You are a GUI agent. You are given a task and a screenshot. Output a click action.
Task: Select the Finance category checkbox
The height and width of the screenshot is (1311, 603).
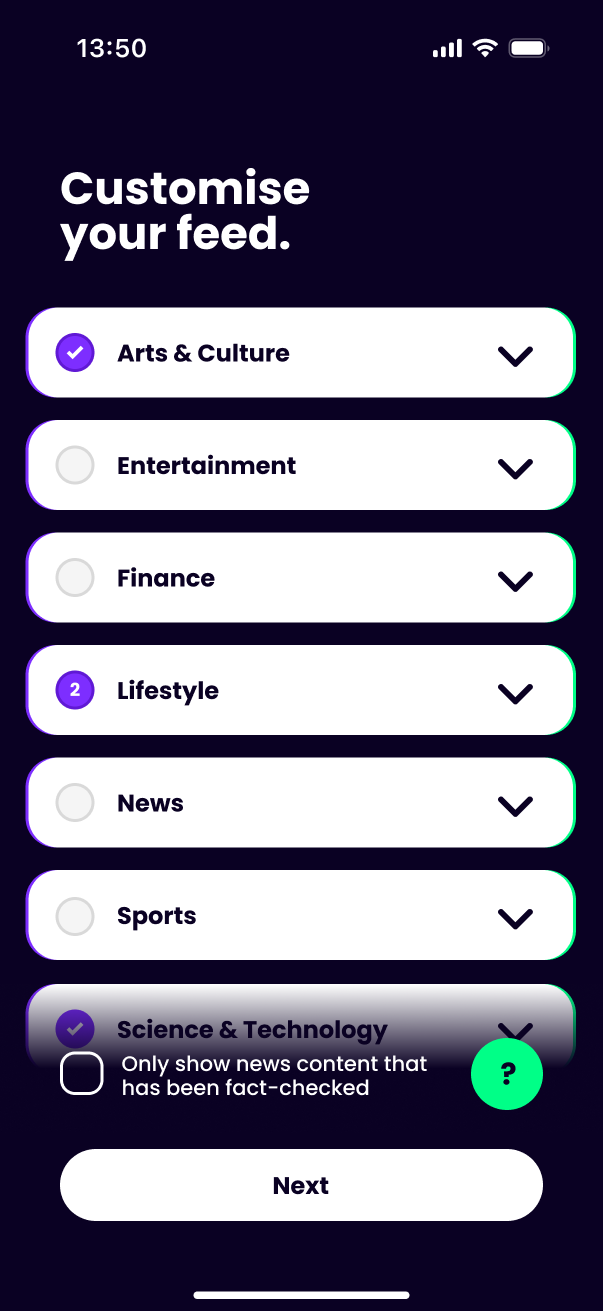[75, 578]
